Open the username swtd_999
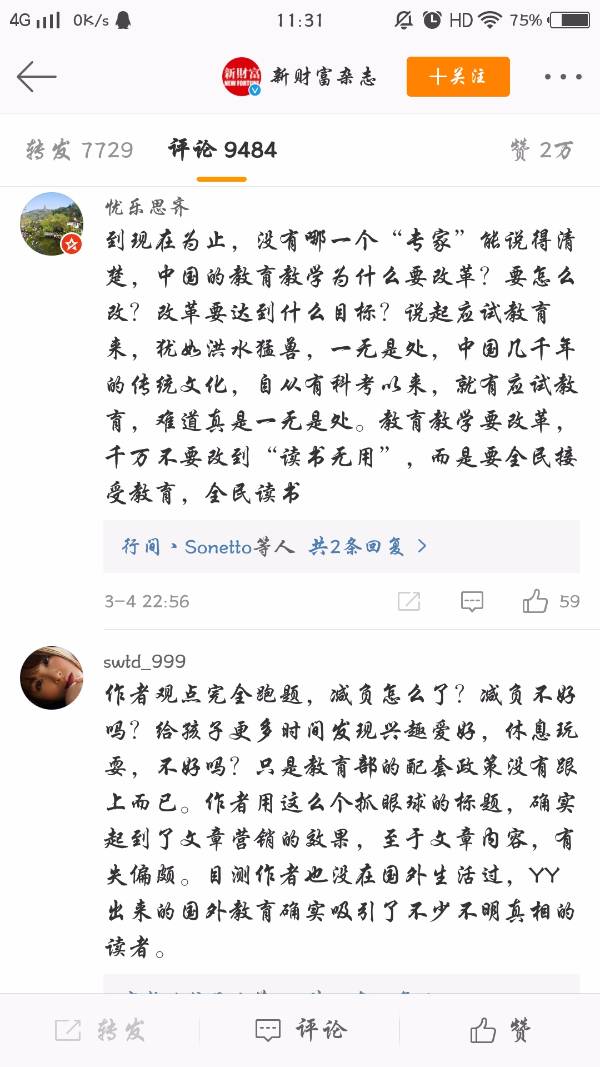This screenshot has width=600, height=1067. click(x=144, y=662)
